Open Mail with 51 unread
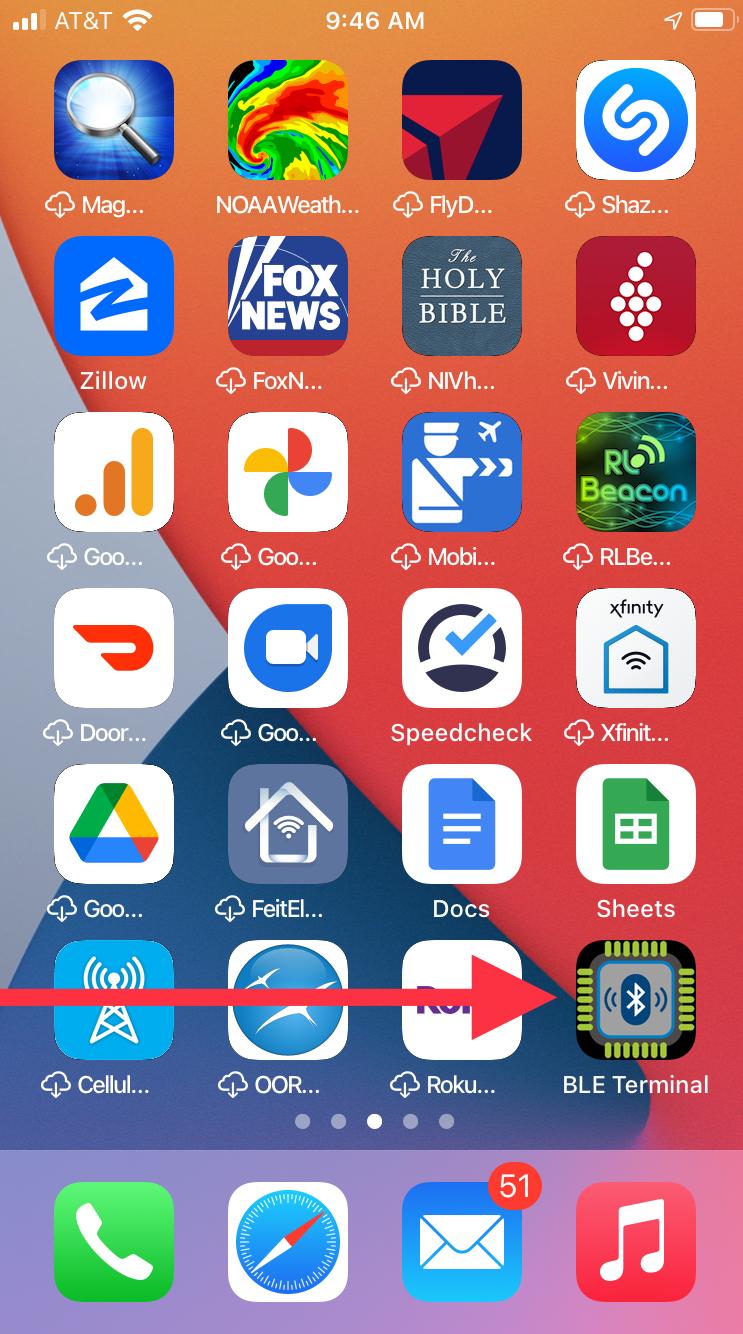Screen dimensions: 743x1334 [x=461, y=1242]
